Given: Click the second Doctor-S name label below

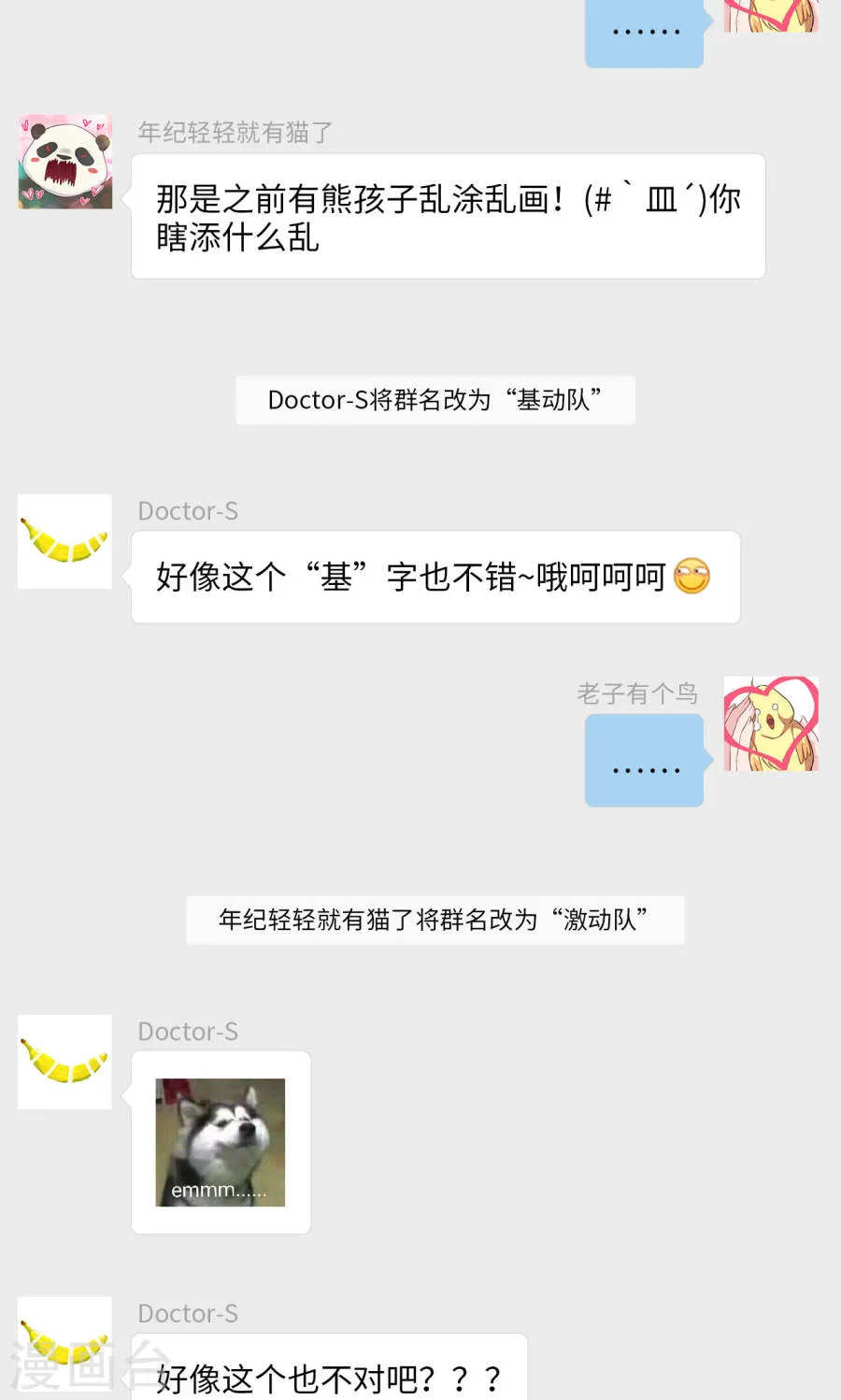Looking at the screenshot, I should tap(187, 1031).
